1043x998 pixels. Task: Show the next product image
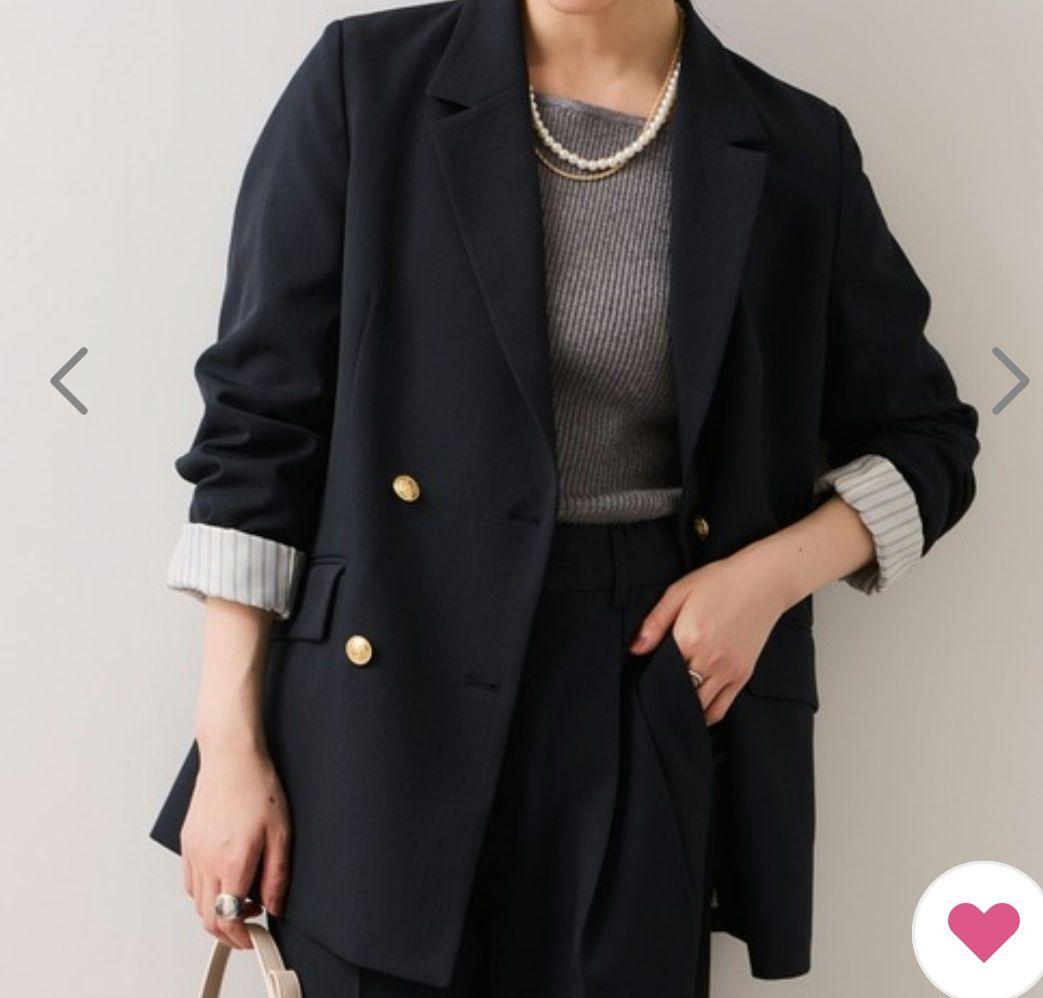tap(1010, 381)
